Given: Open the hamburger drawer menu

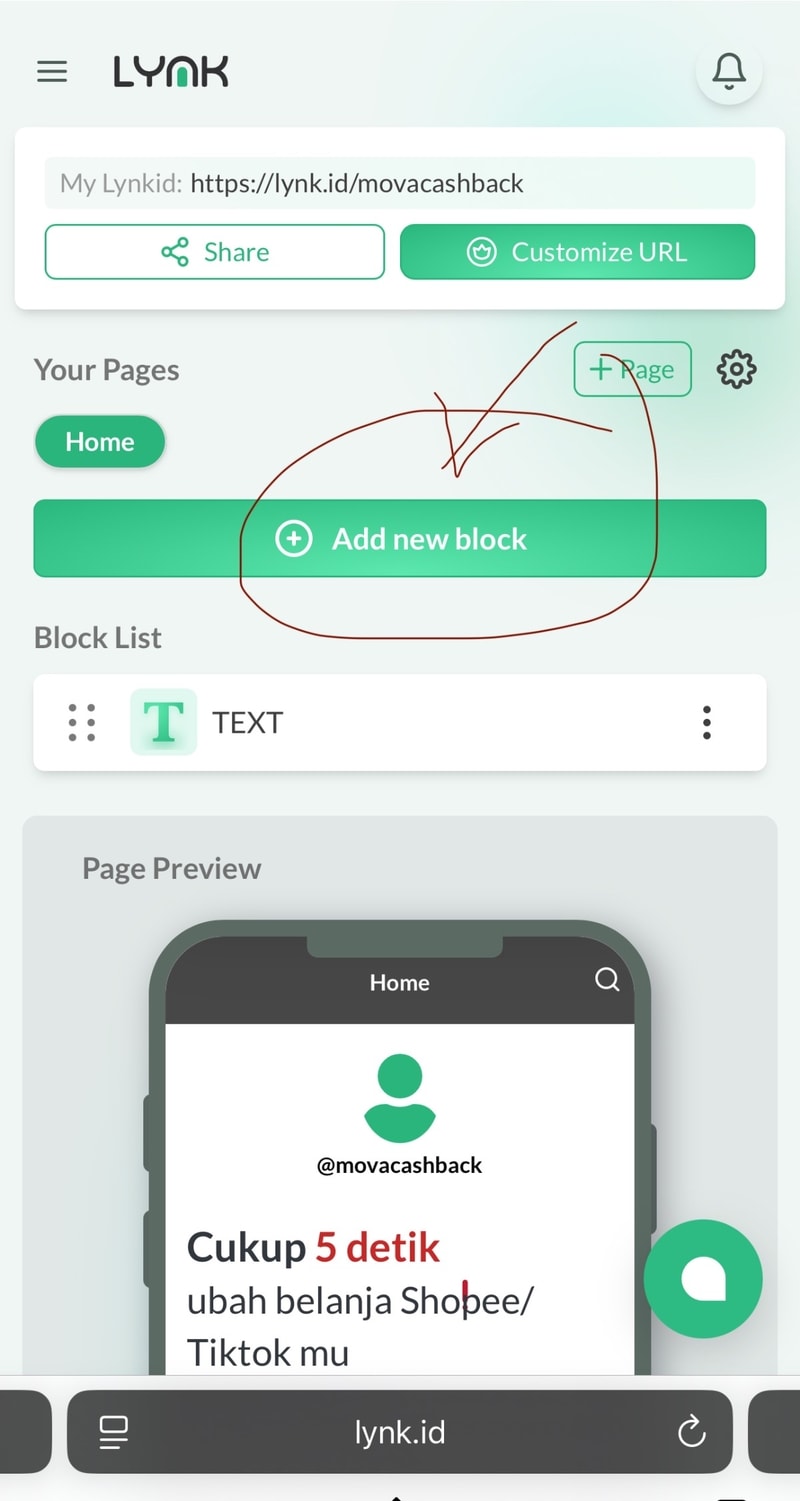Looking at the screenshot, I should 52,72.
